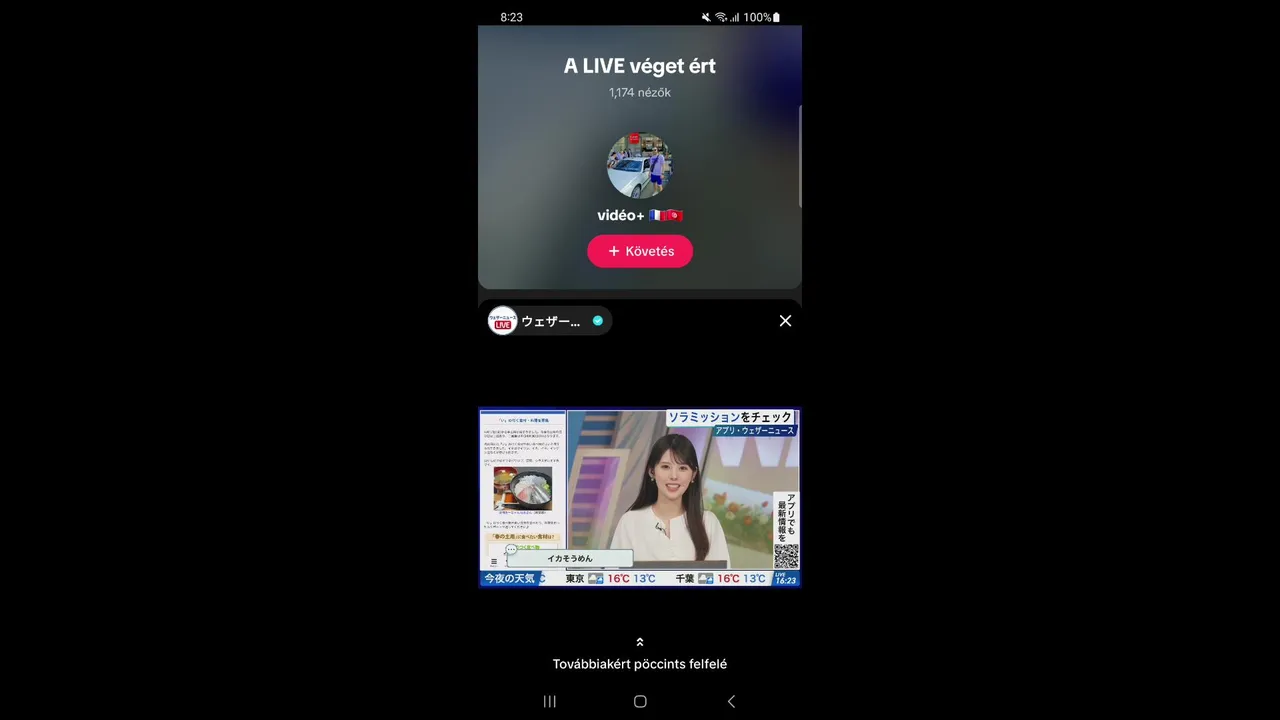This screenshot has width=1280, height=720.
Task: Open the weather news live video
Action: (640, 497)
